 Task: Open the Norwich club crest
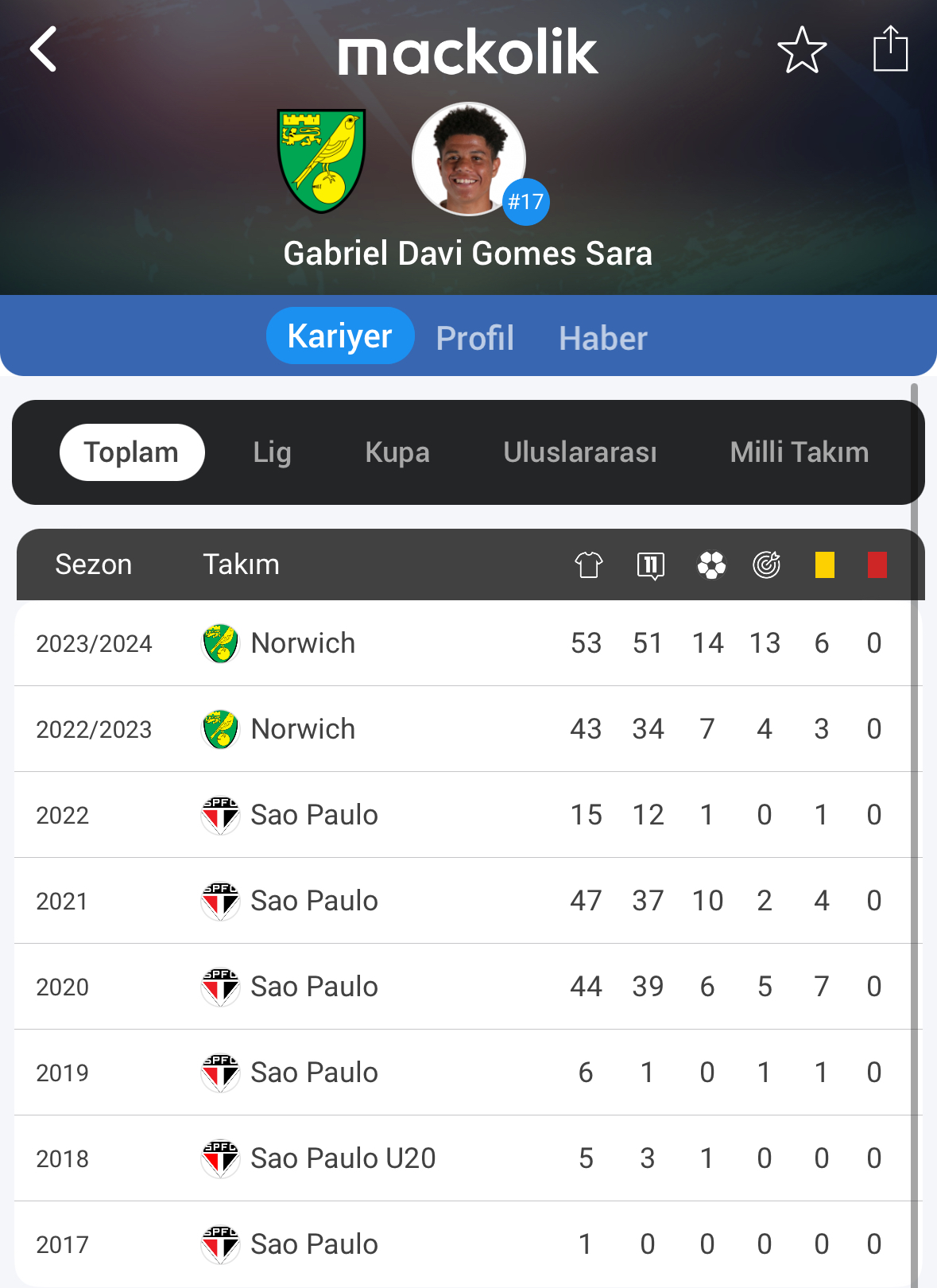pos(321,161)
